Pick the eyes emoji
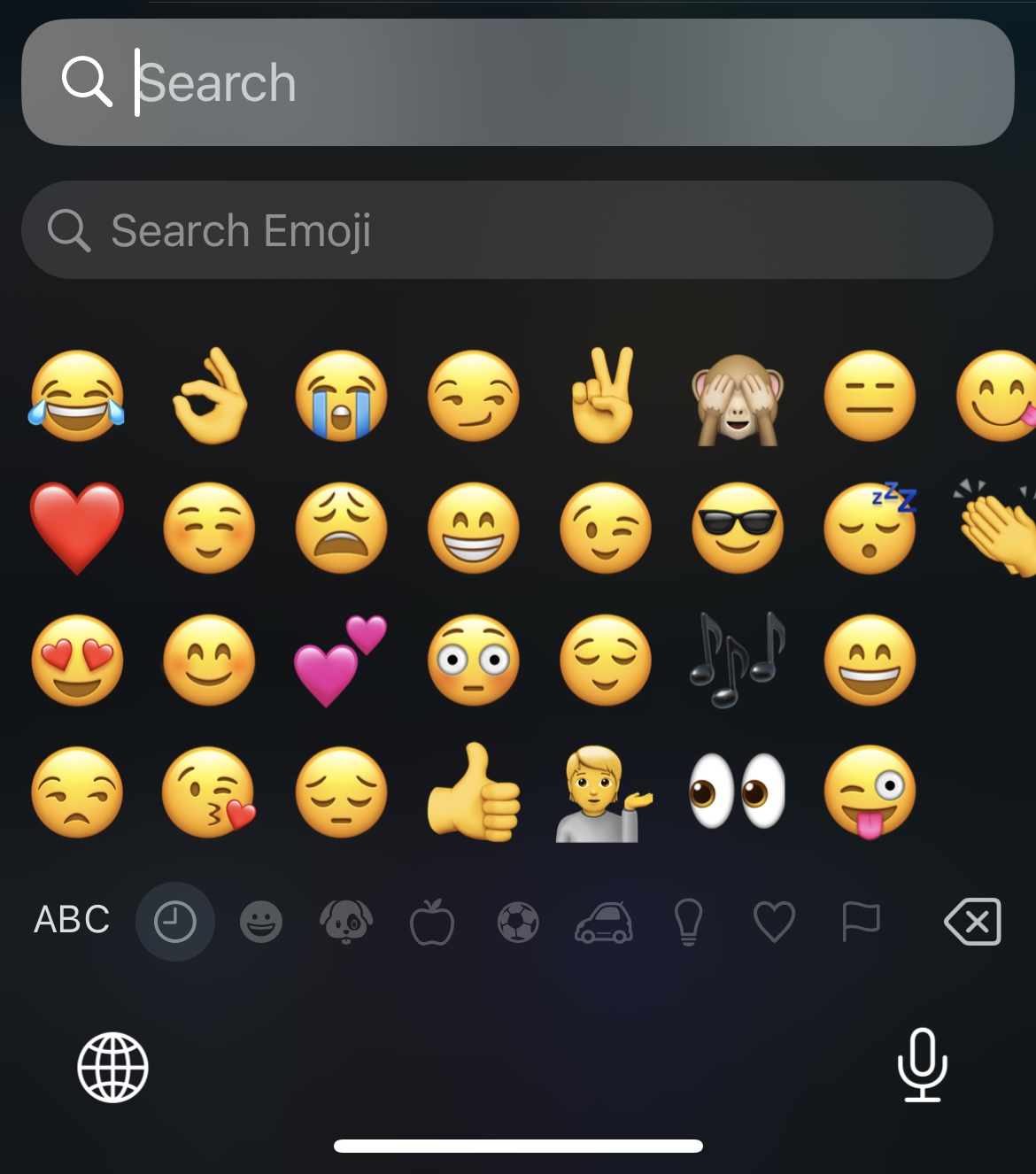Screen dimensions: 1036x1174 (738, 791)
